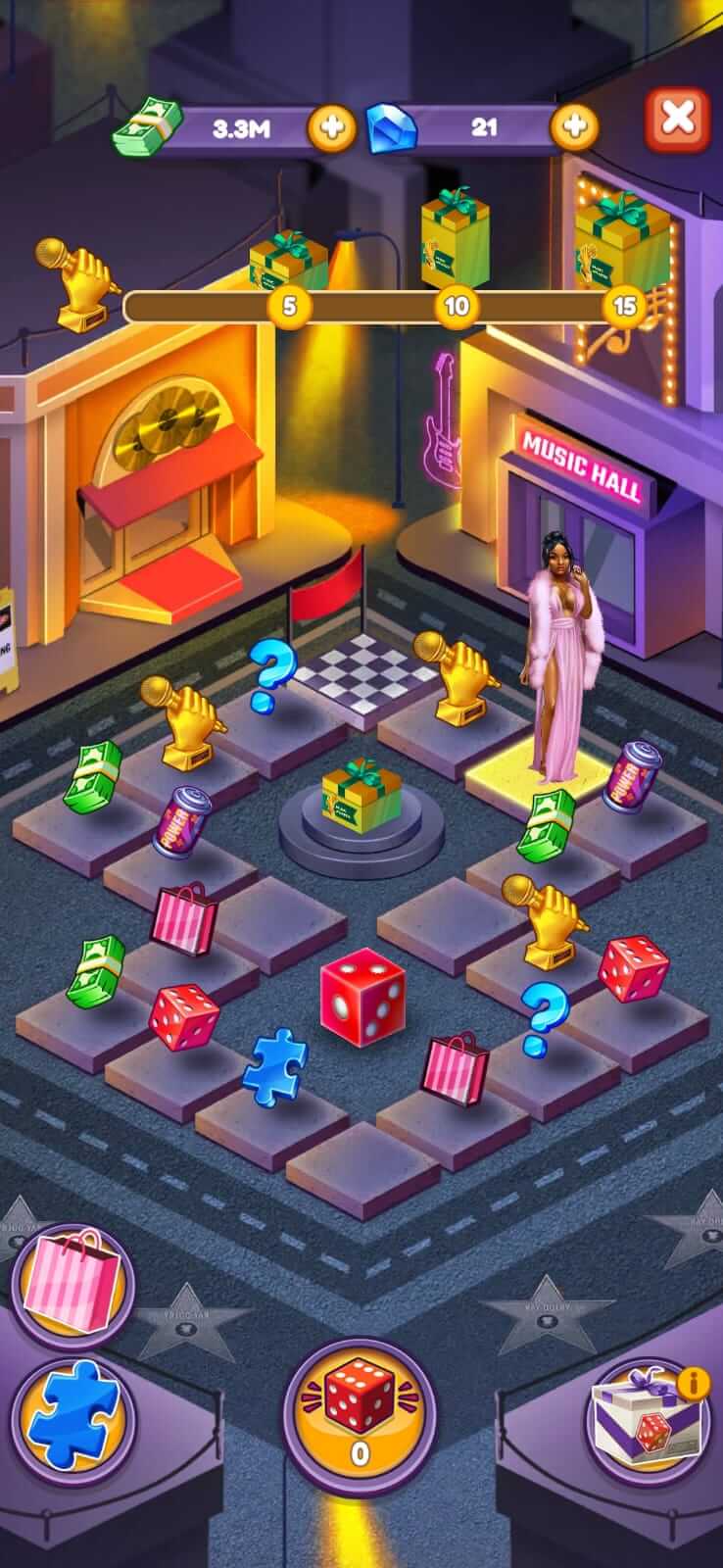Close the board game screen

tap(677, 120)
